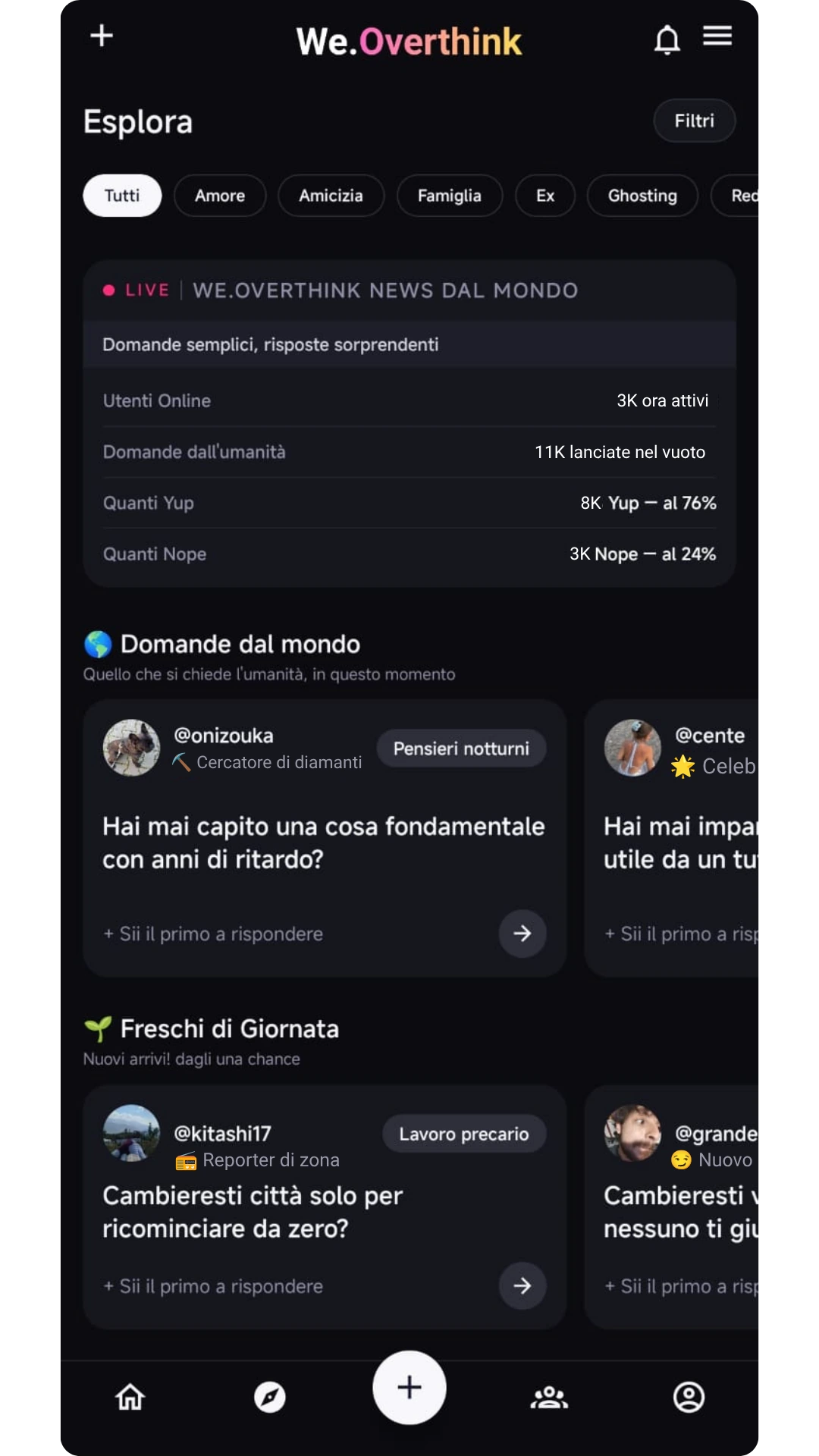The height and width of the screenshot is (1456, 819).
Task: Filter by the Amore chip
Action: pos(220,196)
